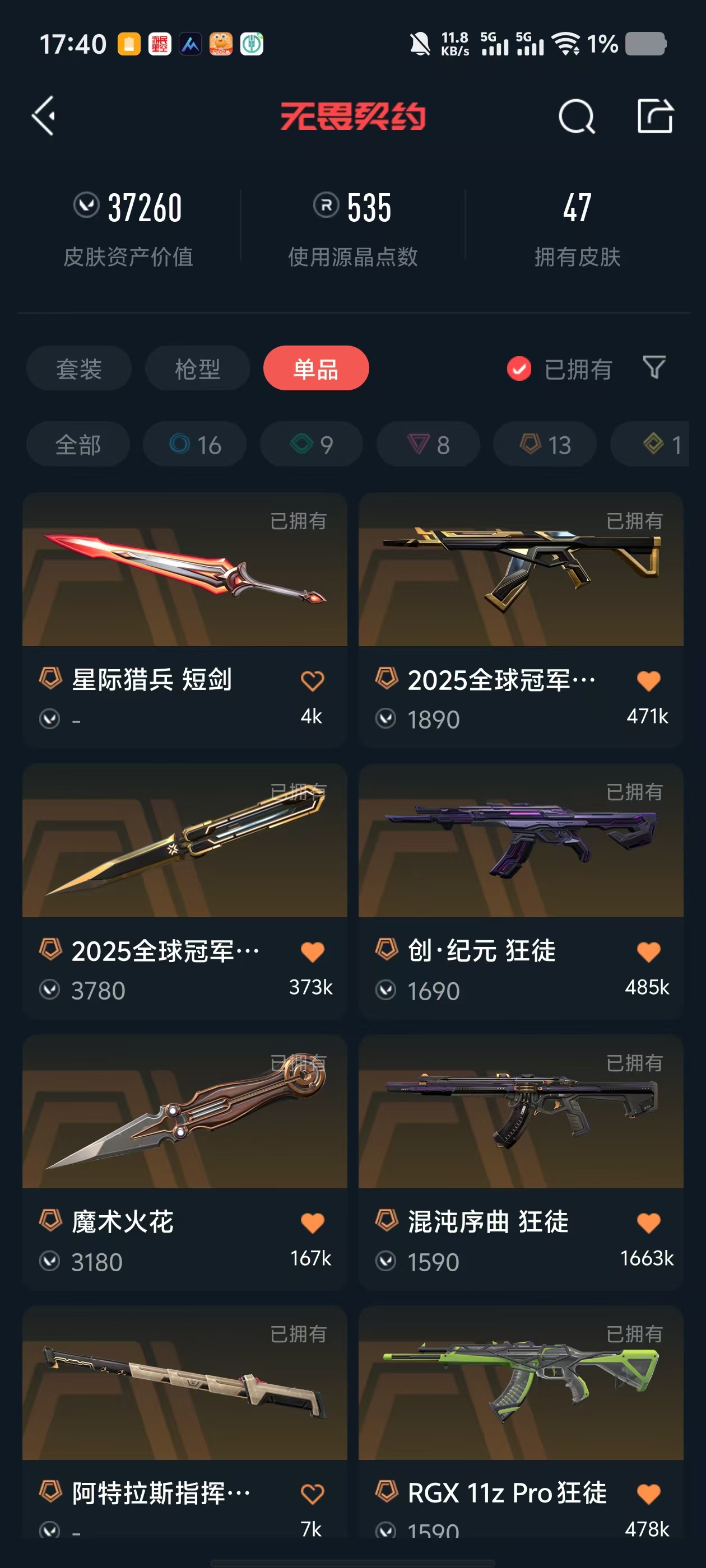This screenshot has height=1568, width=706.
Task: Open the search icon
Action: point(575,116)
